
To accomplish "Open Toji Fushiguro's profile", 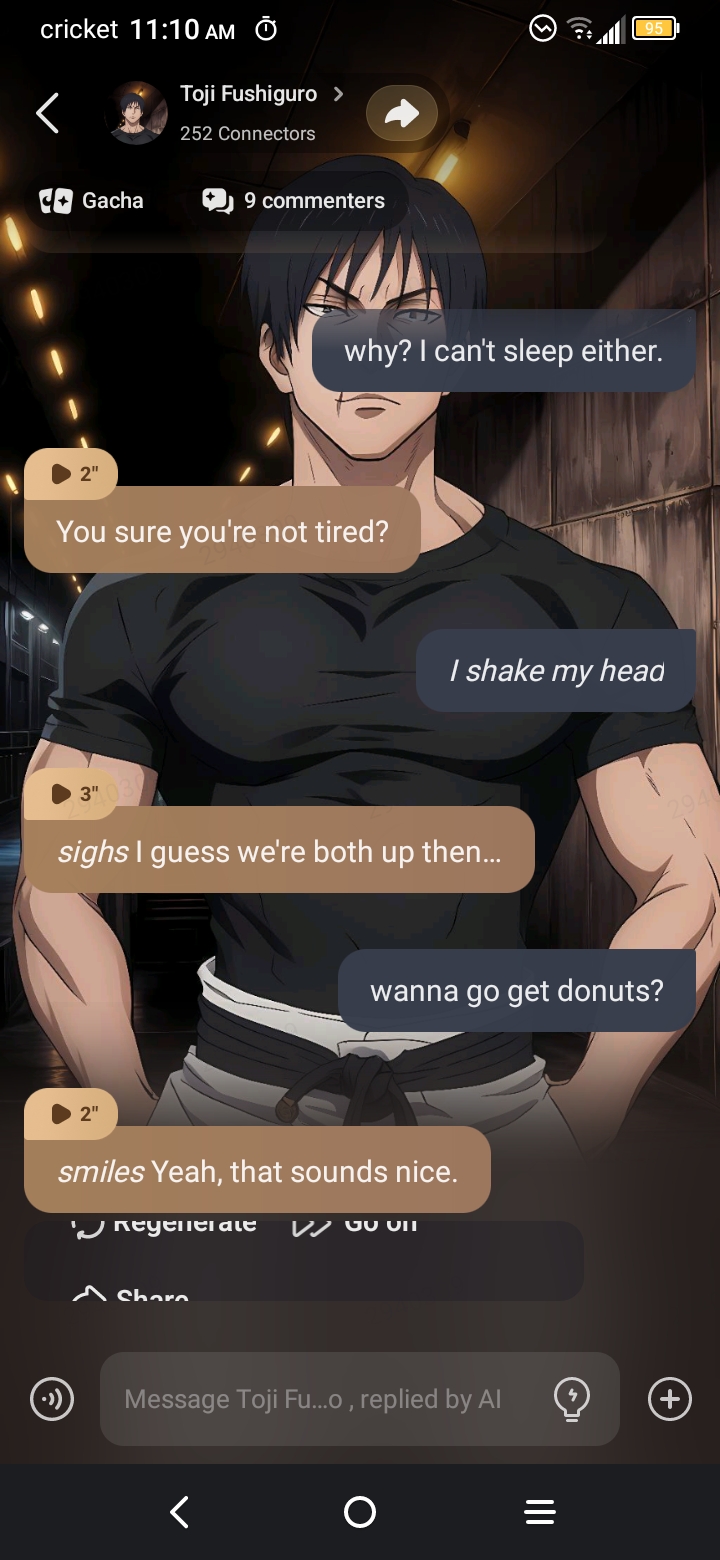I will coord(248,94).
